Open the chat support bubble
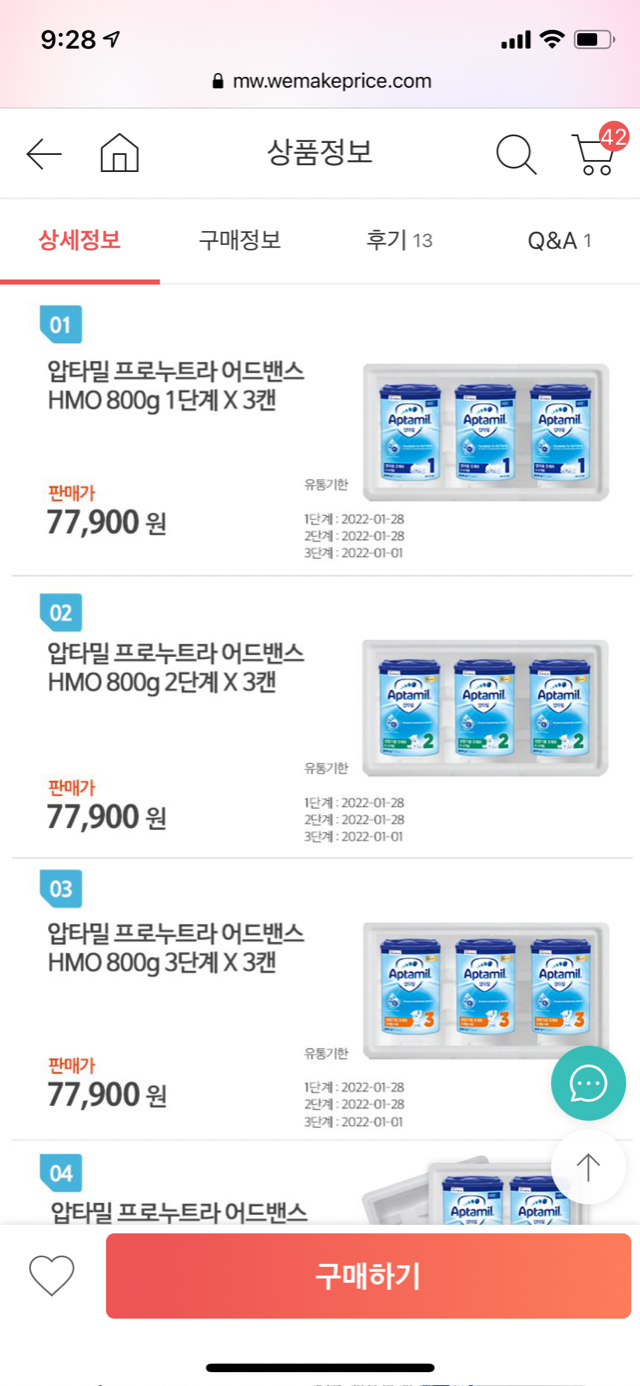 click(x=588, y=1083)
